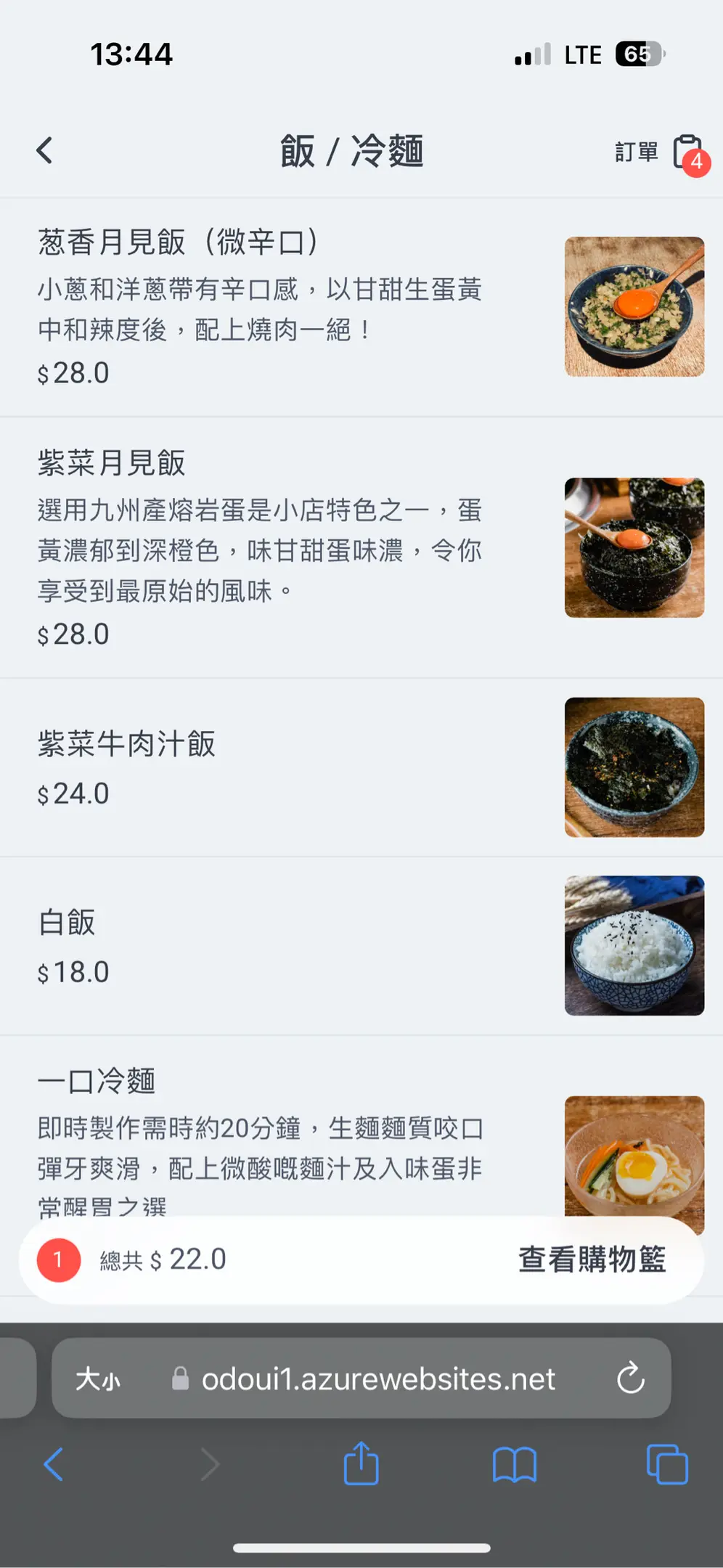Image resolution: width=723 pixels, height=1568 pixels.
Task: Open Safari's 大小 text size menu
Action: [98, 1379]
